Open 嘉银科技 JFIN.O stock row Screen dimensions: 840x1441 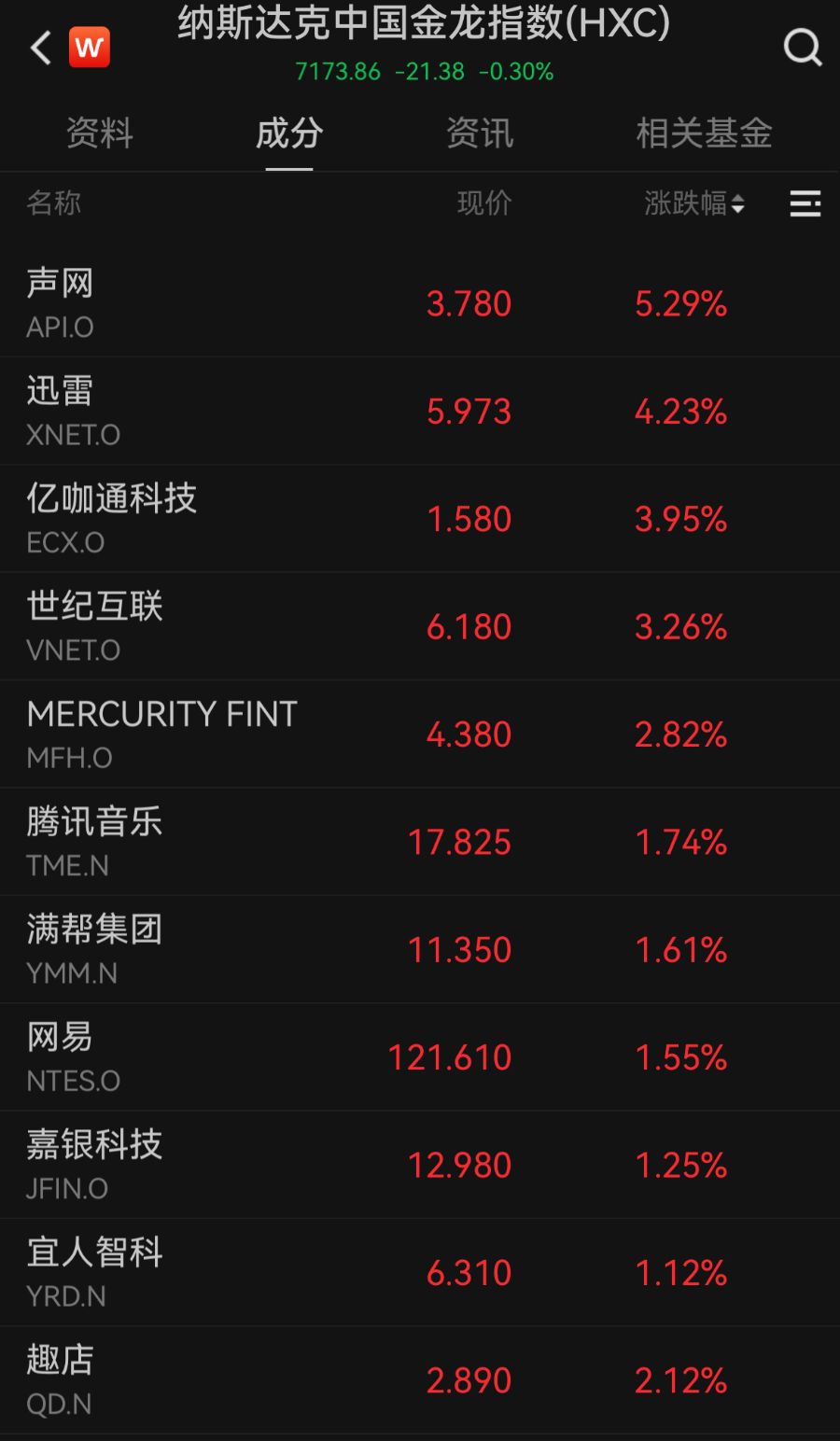[x=419, y=1165]
